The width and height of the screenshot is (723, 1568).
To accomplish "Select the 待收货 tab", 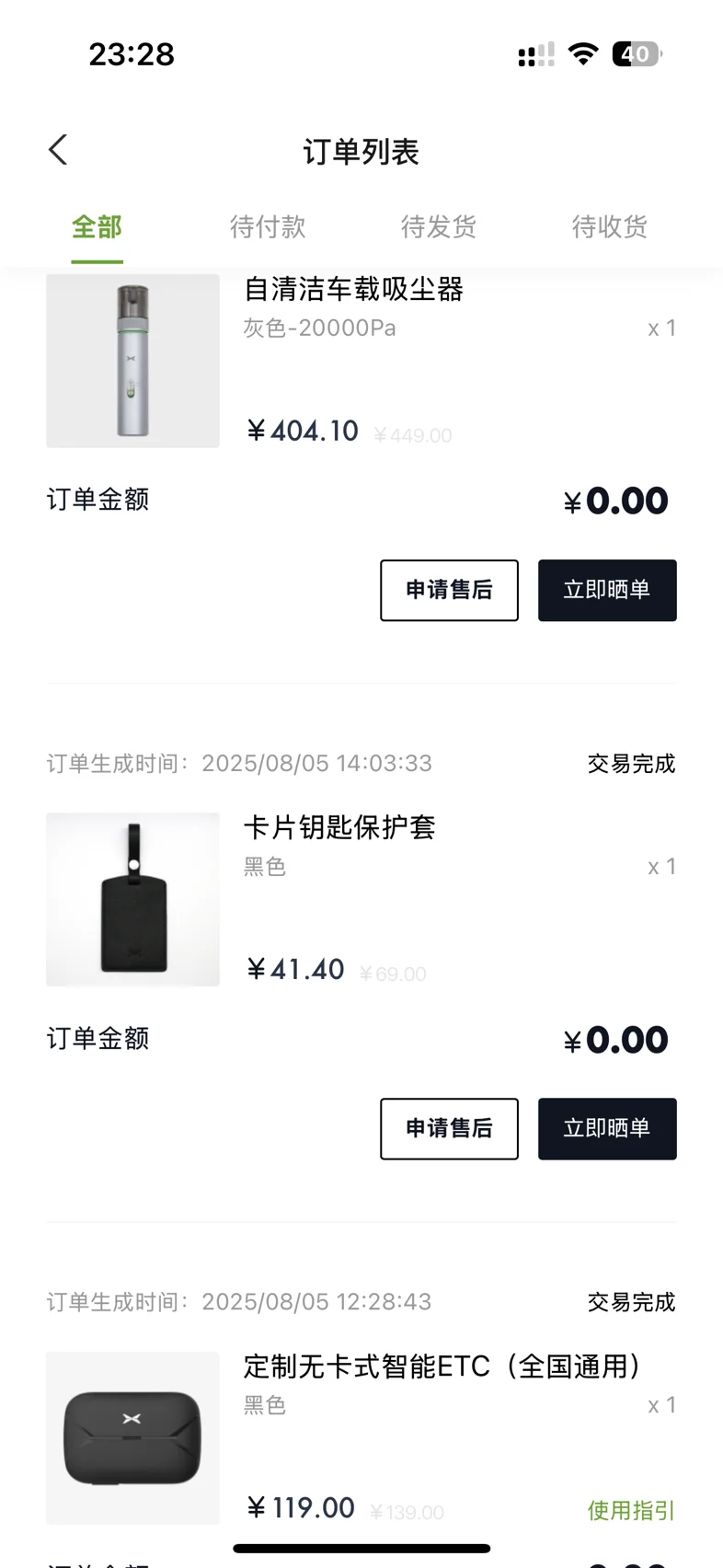I will (x=610, y=226).
